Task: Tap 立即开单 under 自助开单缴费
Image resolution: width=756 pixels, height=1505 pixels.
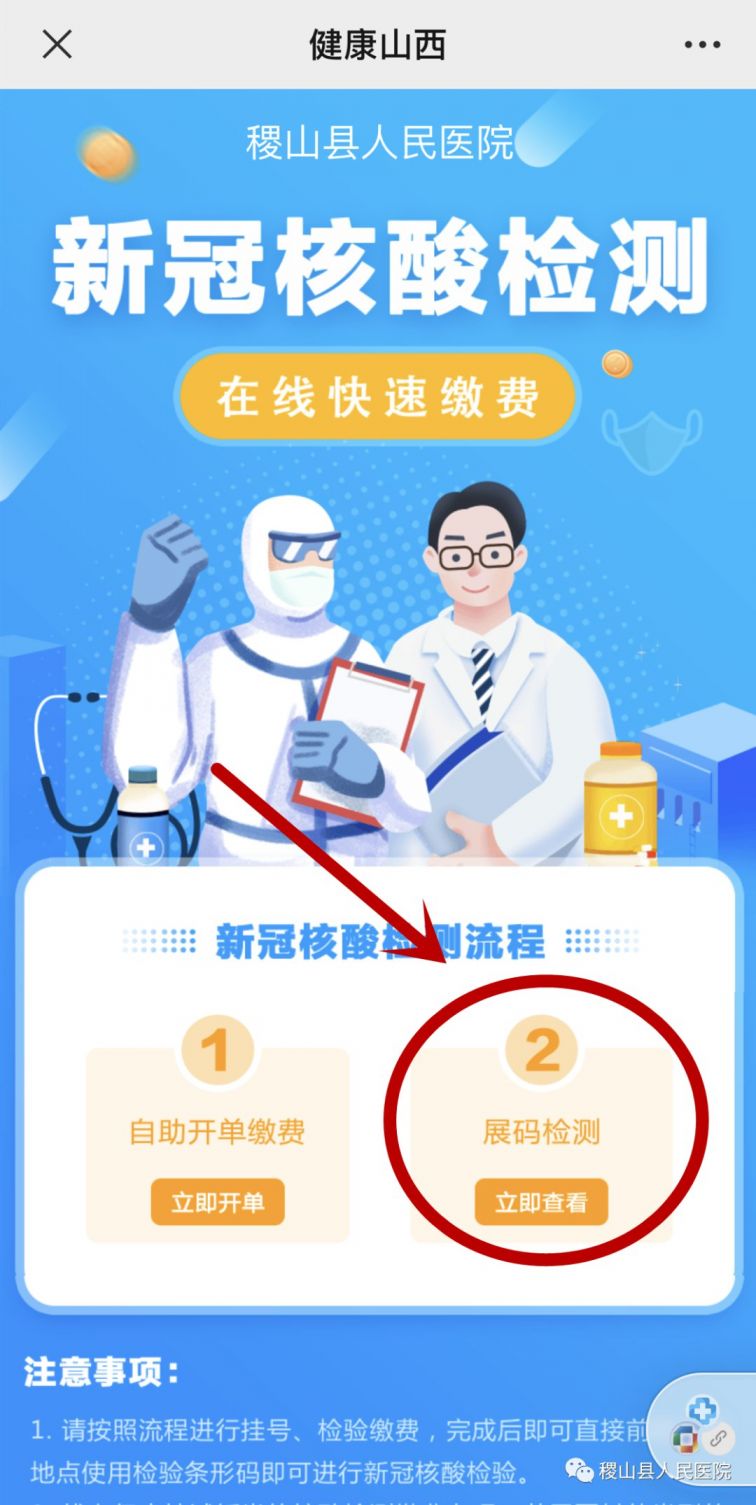Action: click(x=218, y=1202)
